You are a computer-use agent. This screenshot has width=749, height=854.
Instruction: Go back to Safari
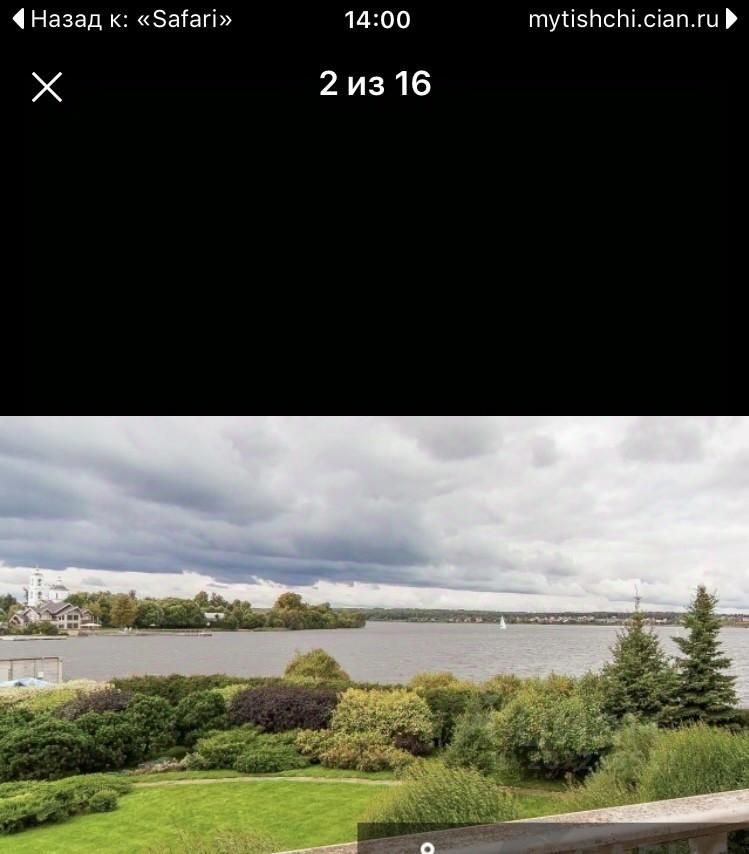[x=122, y=19]
